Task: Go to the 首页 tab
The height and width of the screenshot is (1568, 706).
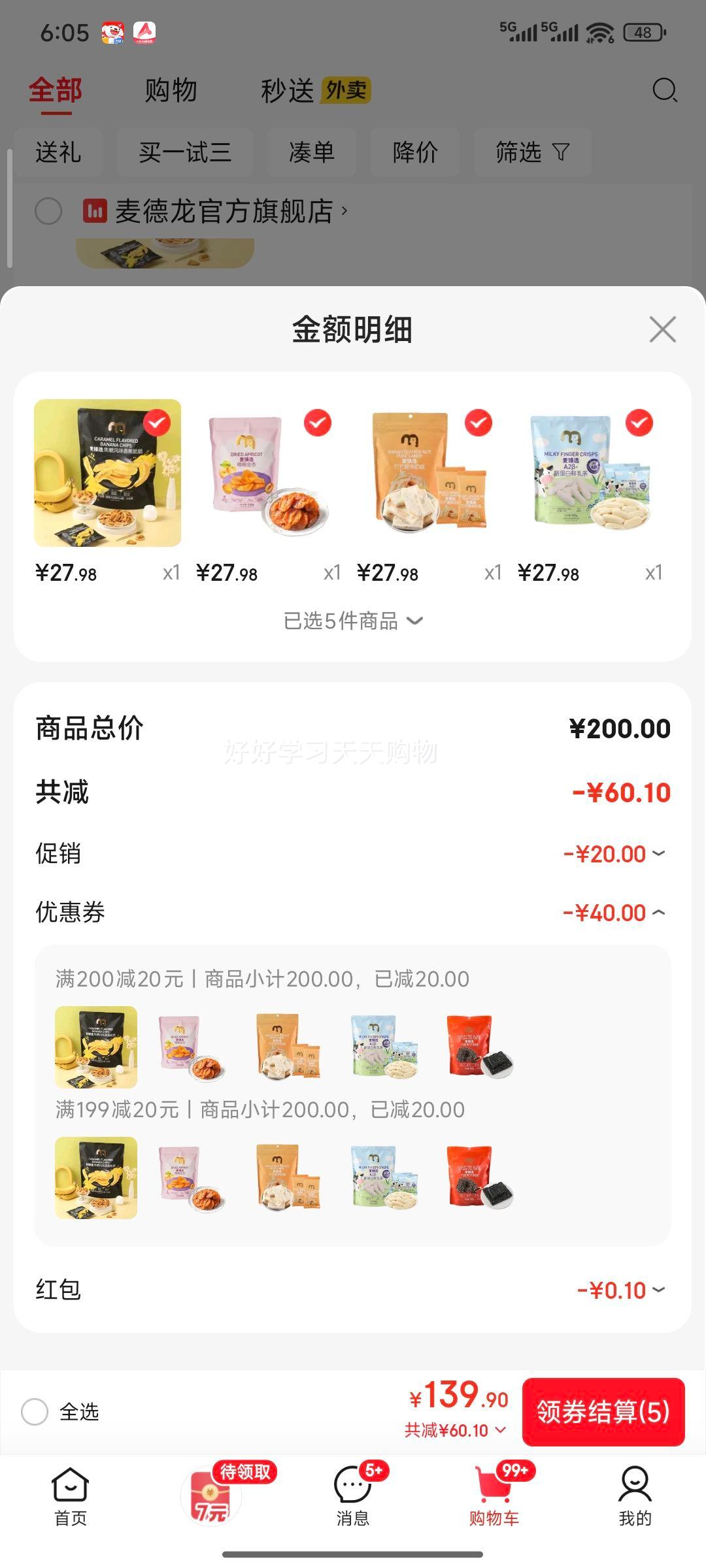Action: click(x=70, y=1496)
